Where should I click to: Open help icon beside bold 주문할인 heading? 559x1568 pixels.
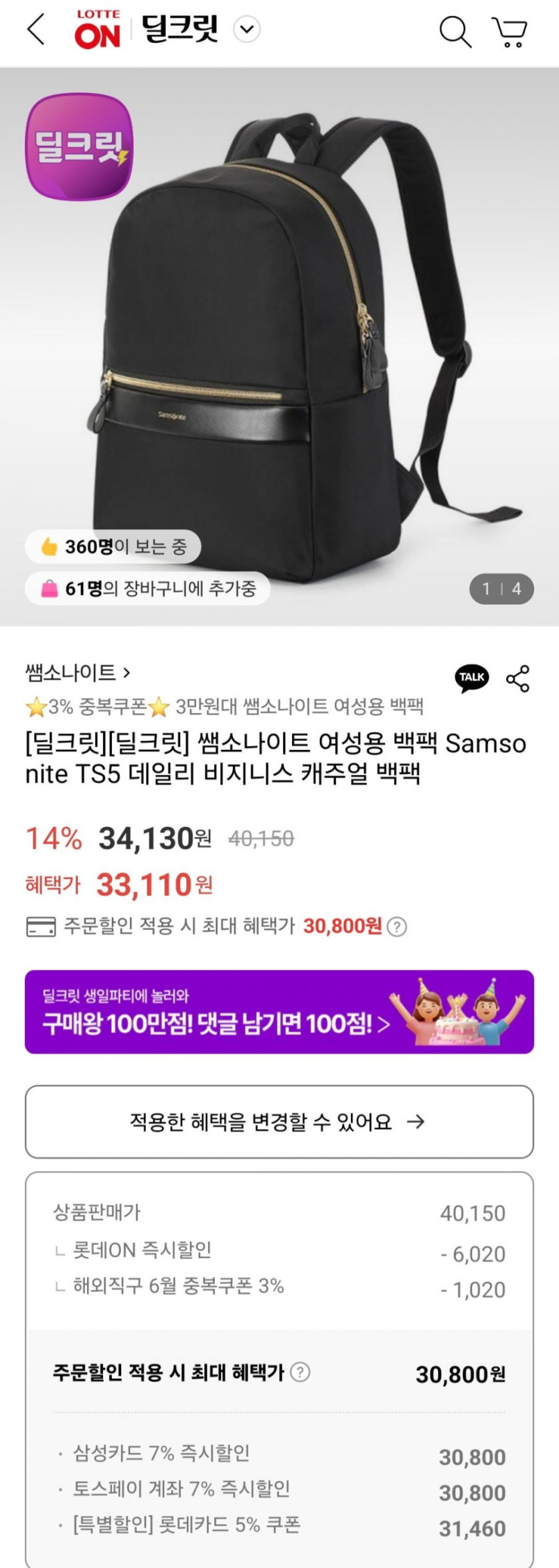301,1372
